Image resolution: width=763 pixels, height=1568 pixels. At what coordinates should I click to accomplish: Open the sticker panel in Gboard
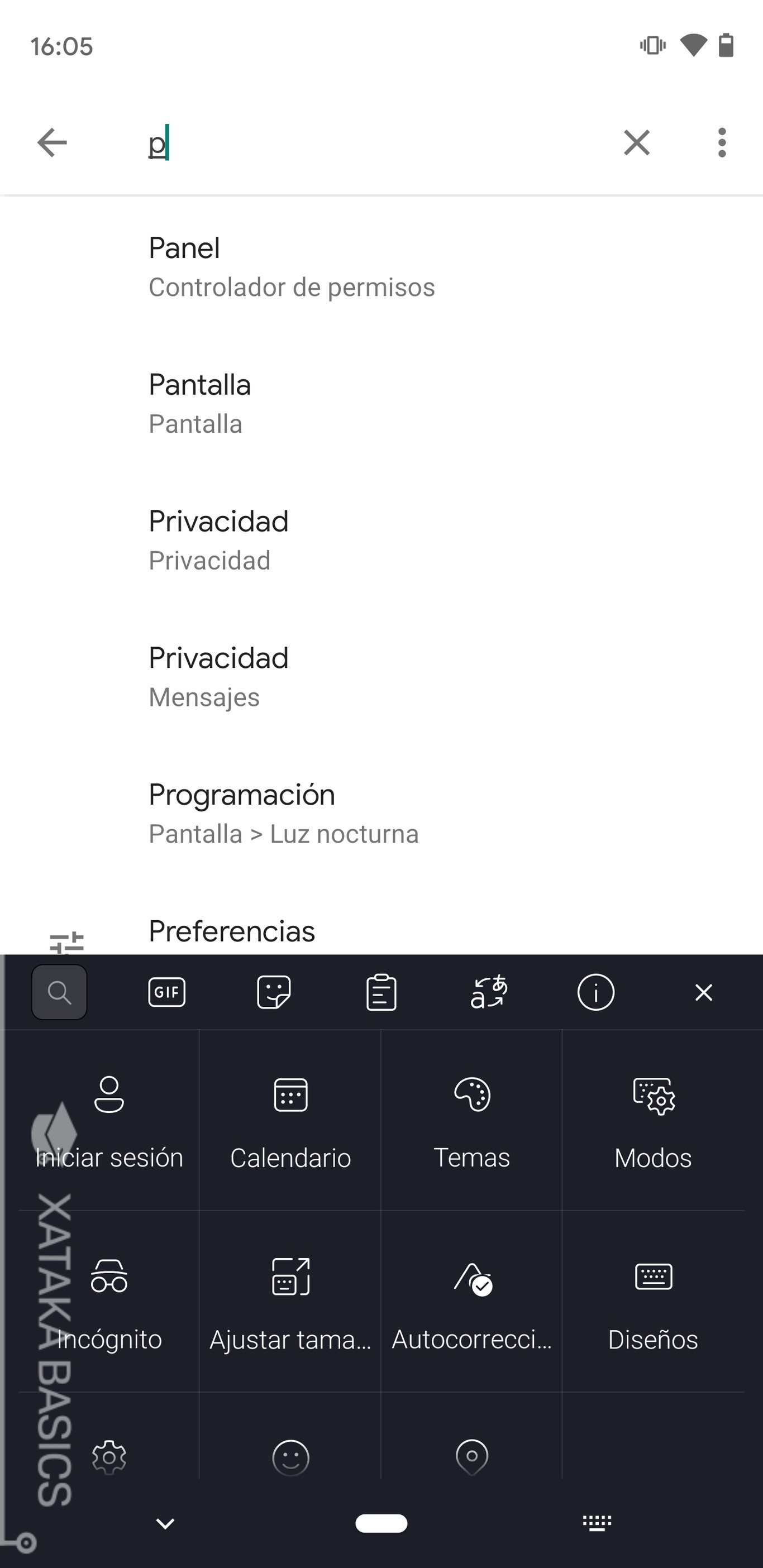[274, 992]
